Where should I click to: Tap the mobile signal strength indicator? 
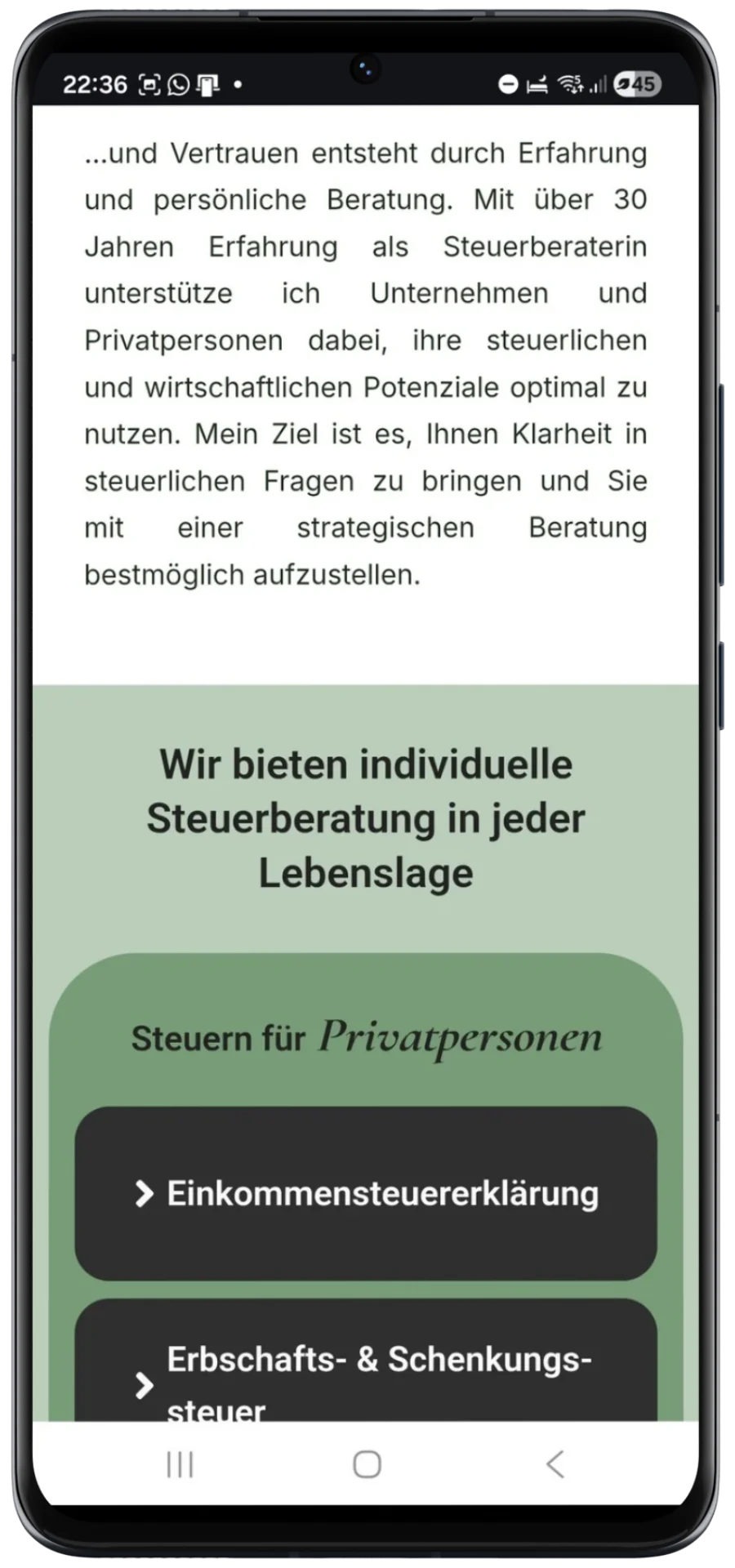[599, 84]
